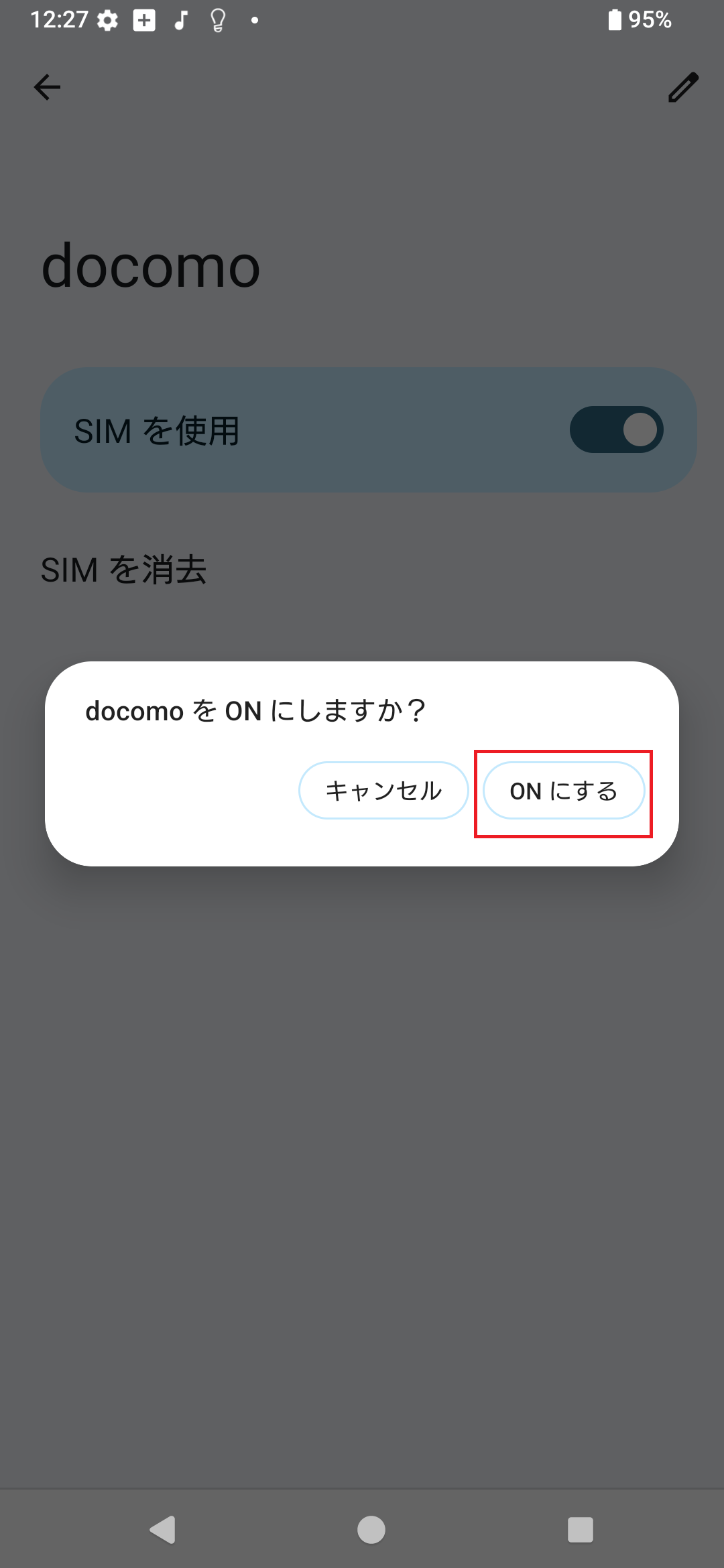Viewport: 724px width, 1568px height.
Task: Tap the battery icon in the status bar
Action: click(x=614, y=20)
